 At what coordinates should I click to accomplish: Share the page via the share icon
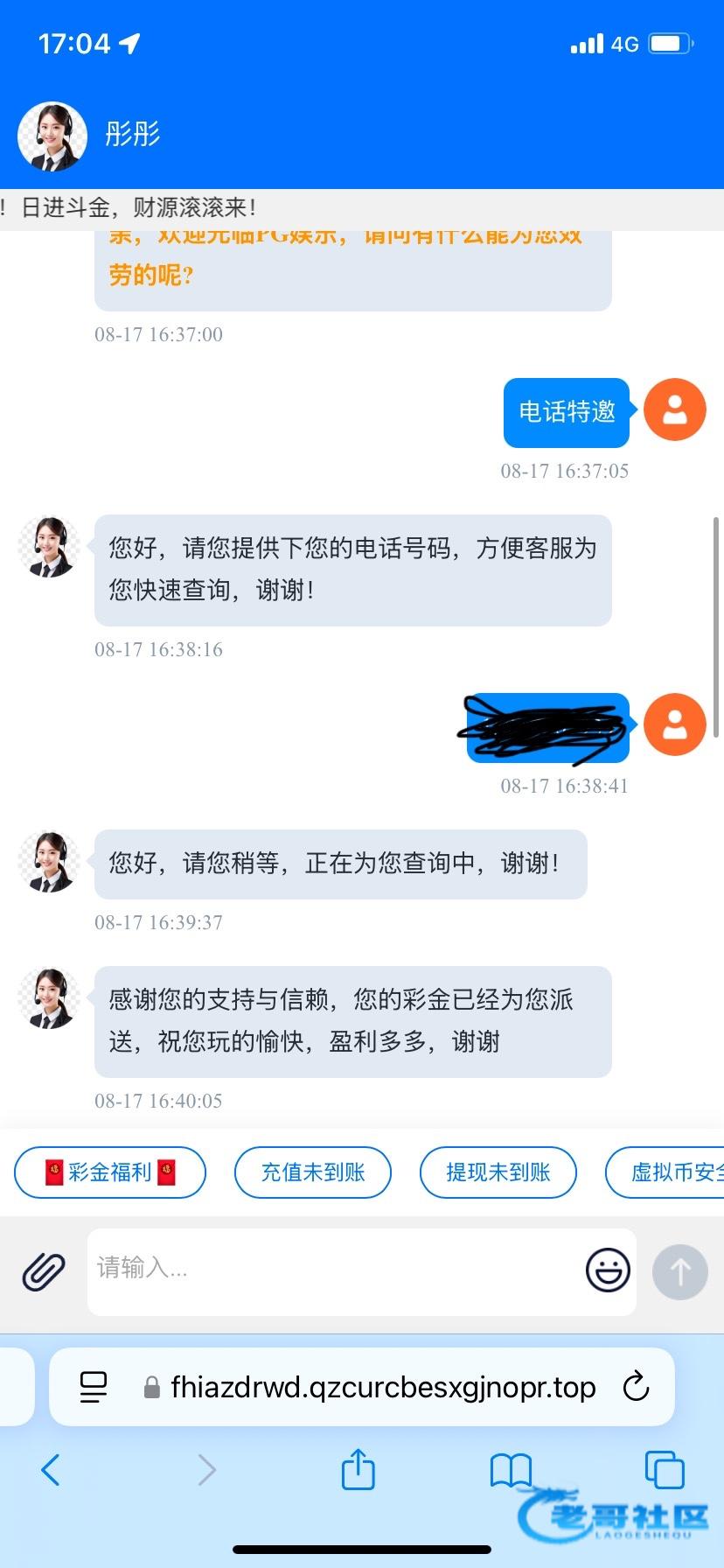coord(358,1469)
